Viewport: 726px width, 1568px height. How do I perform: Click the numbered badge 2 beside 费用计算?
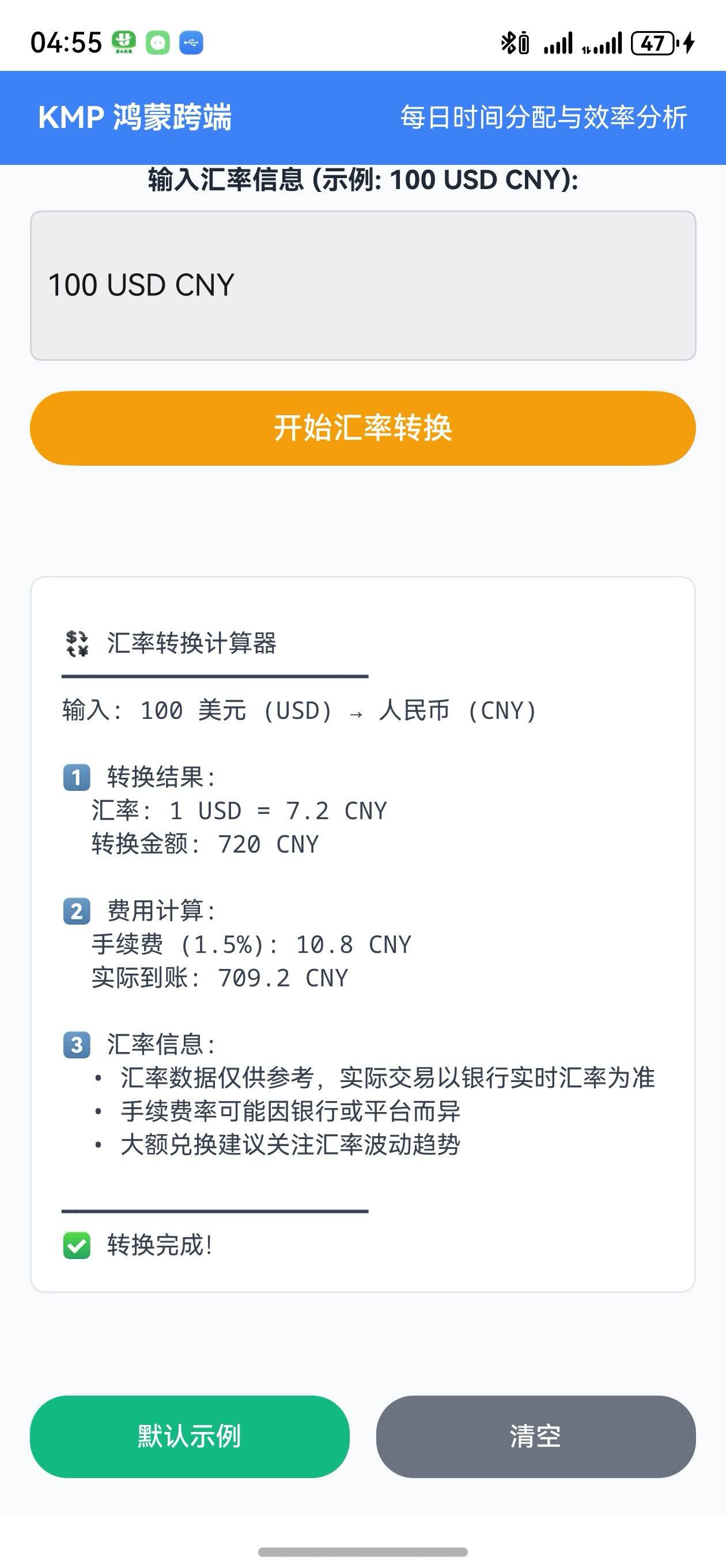point(75,911)
